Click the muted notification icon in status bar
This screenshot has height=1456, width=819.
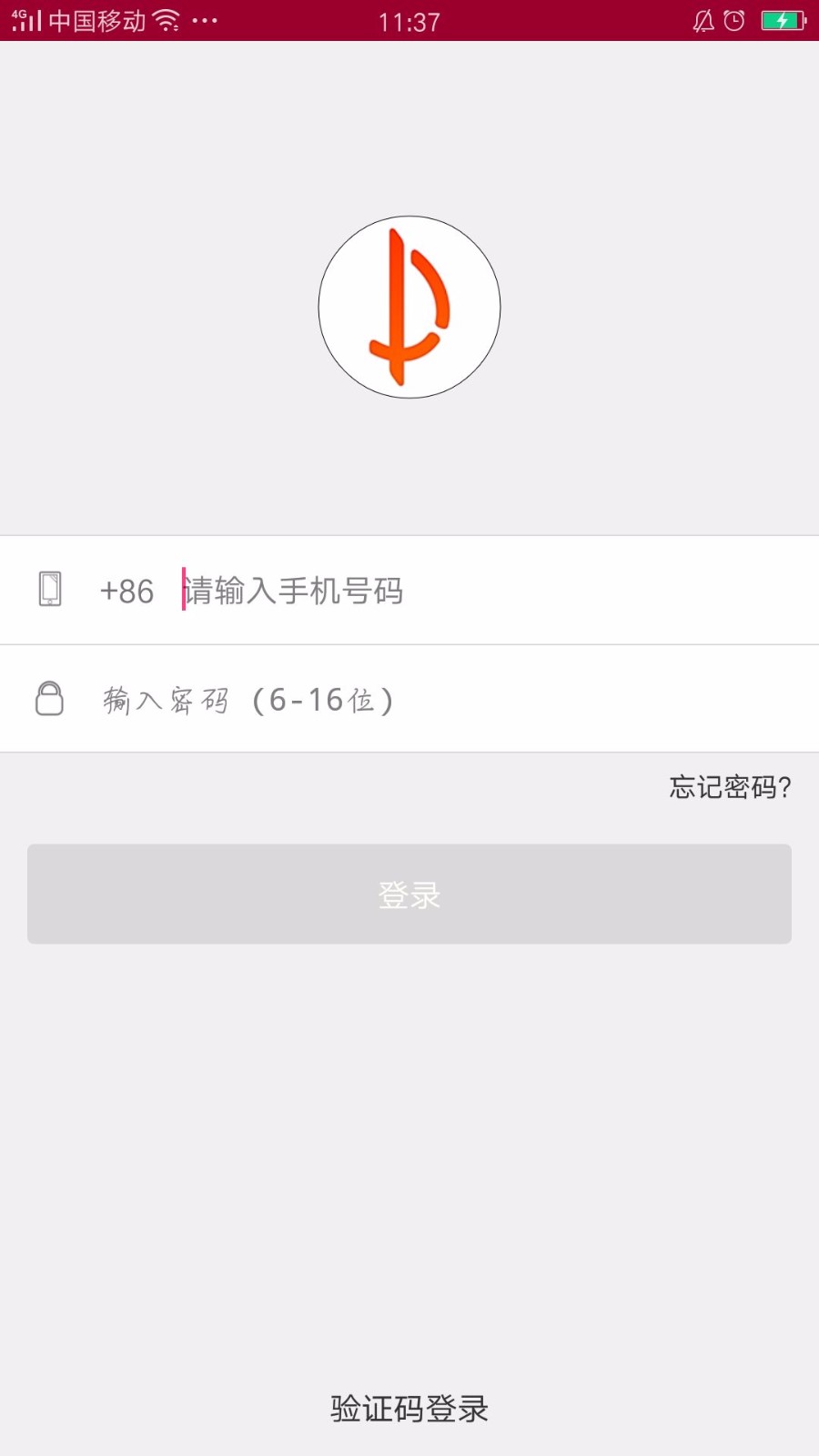tap(701, 19)
